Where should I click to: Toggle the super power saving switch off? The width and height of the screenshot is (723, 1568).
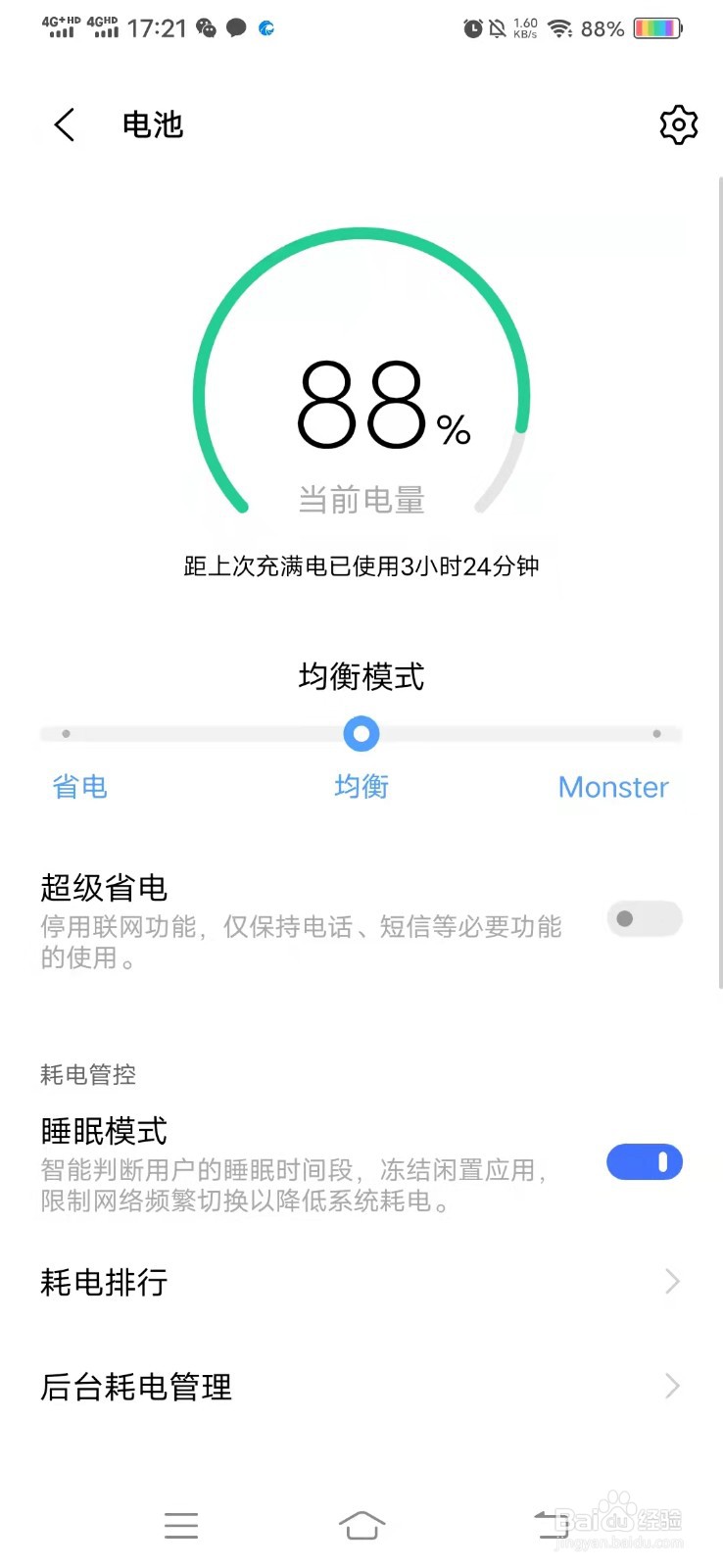(644, 918)
